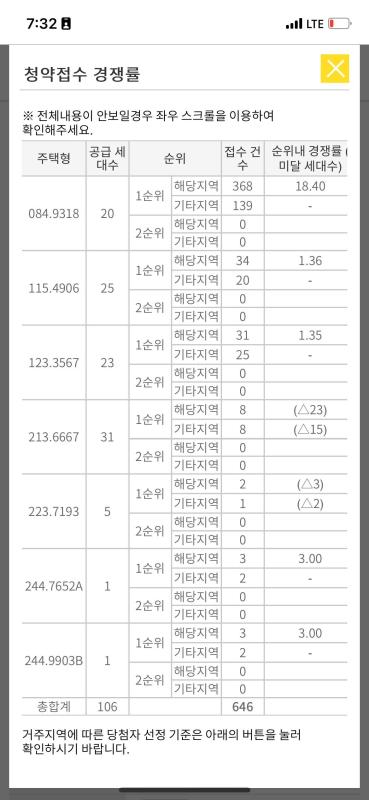The image size is (369, 800).
Task: Close the subscription competition rate popup
Action: coord(335,68)
